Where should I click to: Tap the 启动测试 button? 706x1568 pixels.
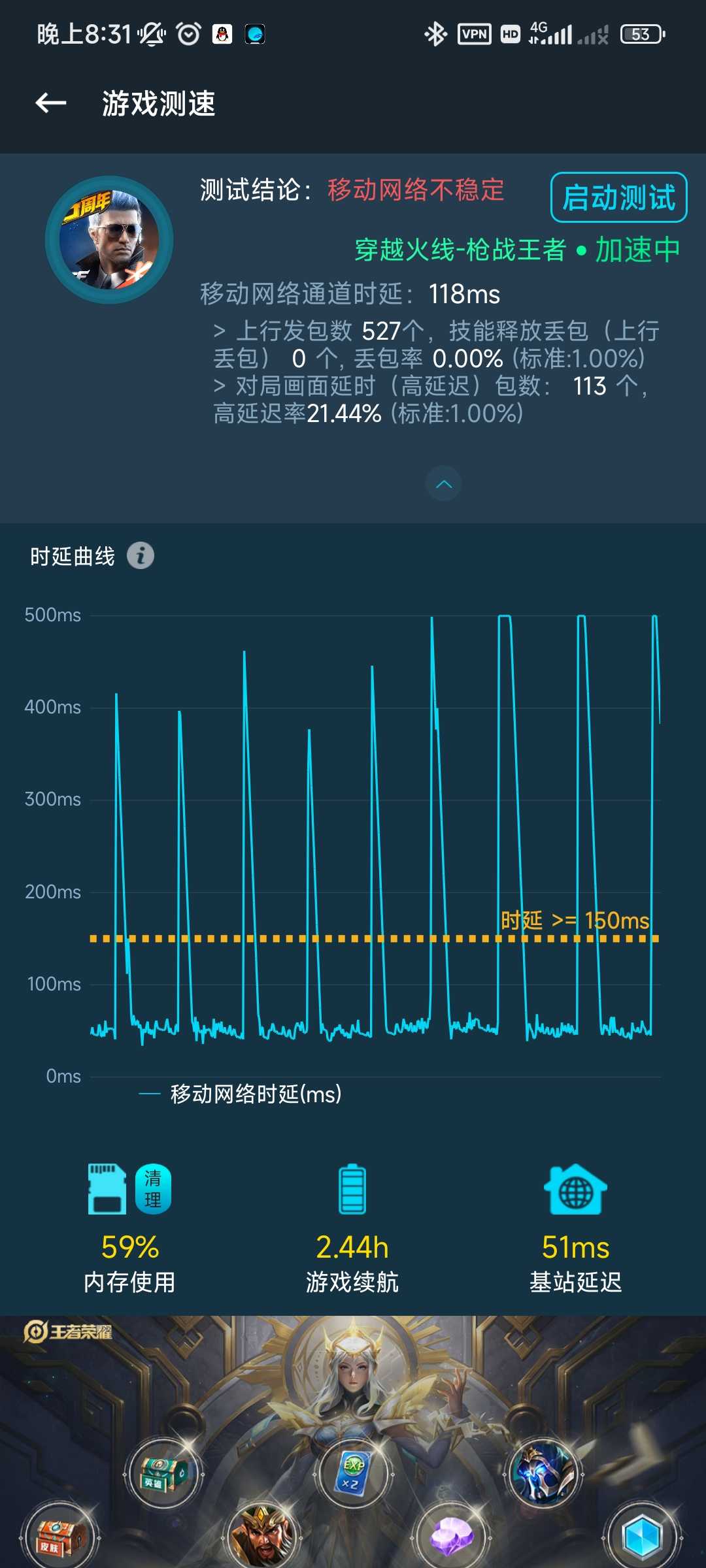(x=618, y=197)
